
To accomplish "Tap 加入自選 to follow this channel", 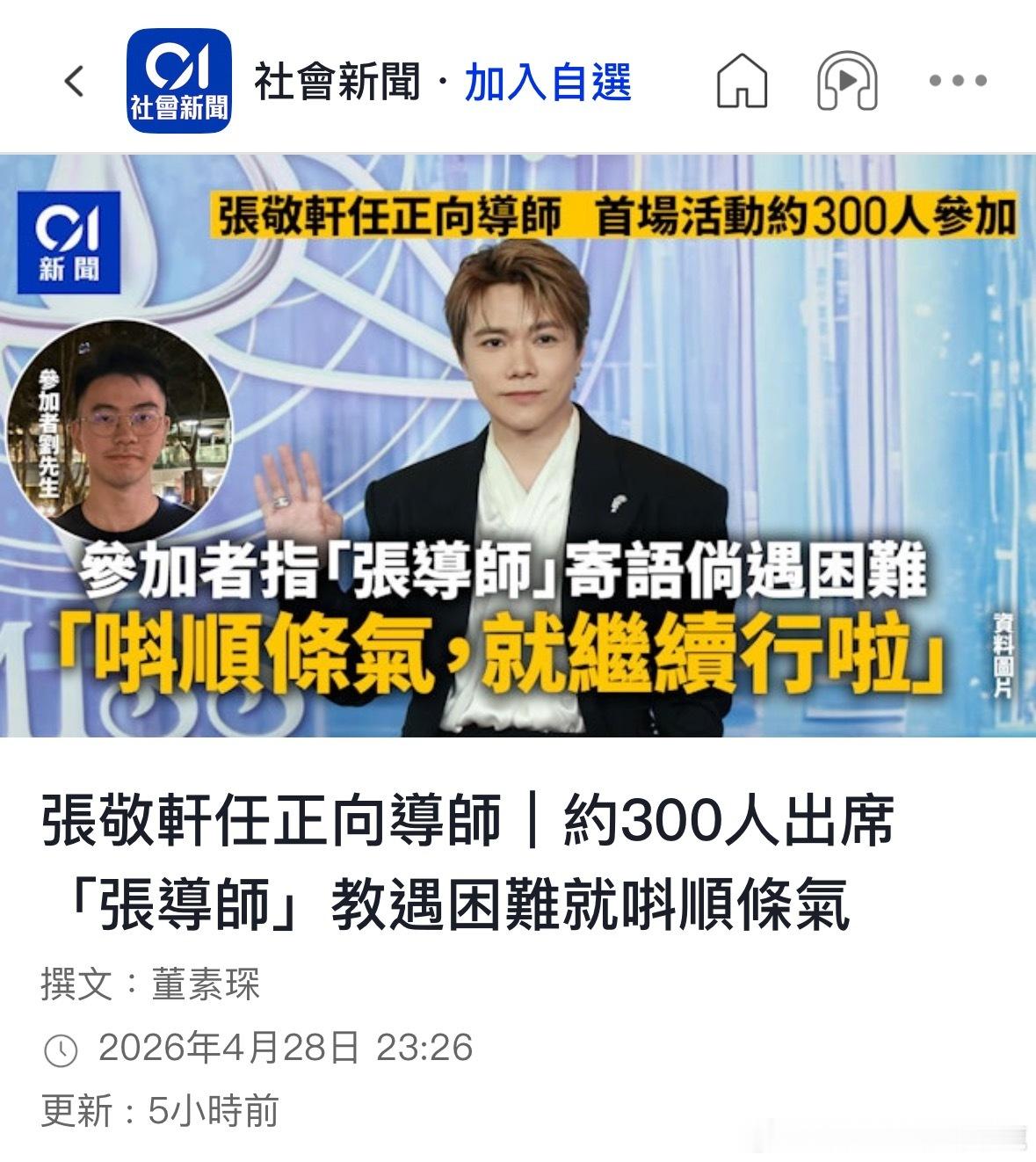I will tap(549, 81).
